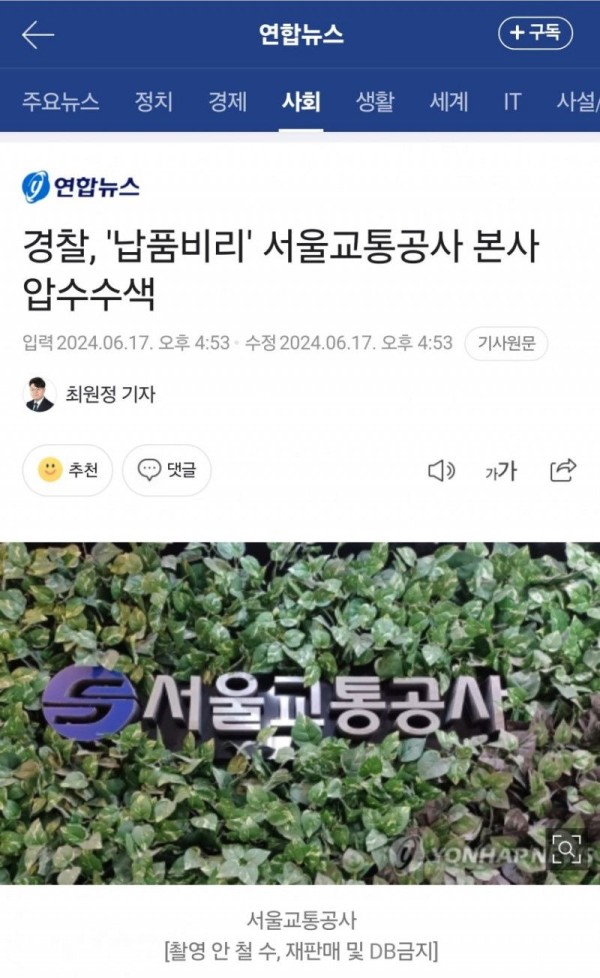The height and width of the screenshot is (978, 600).
Task: Switch to the 생활 tab
Action: click(x=375, y=101)
